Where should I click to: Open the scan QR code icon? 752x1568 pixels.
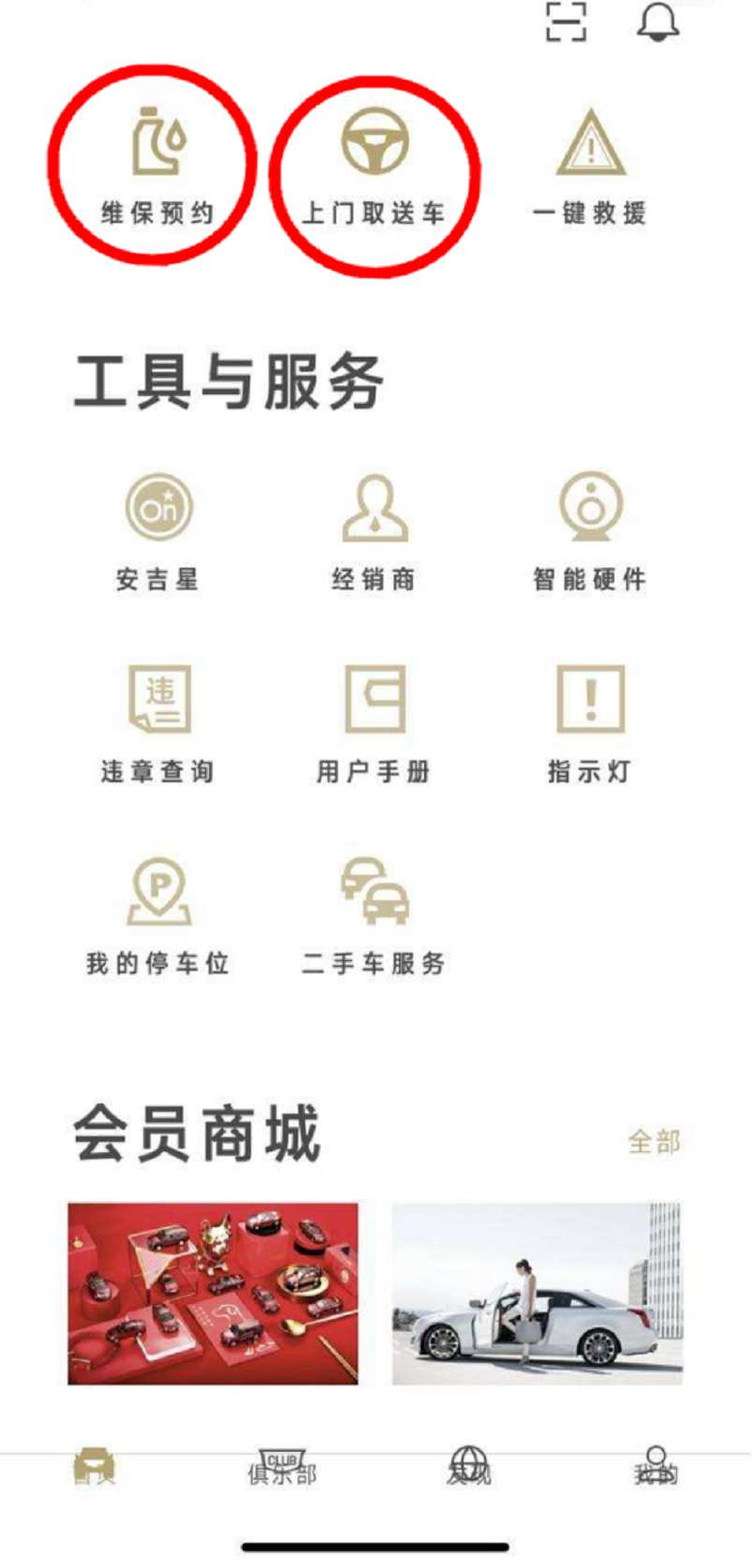(566, 21)
